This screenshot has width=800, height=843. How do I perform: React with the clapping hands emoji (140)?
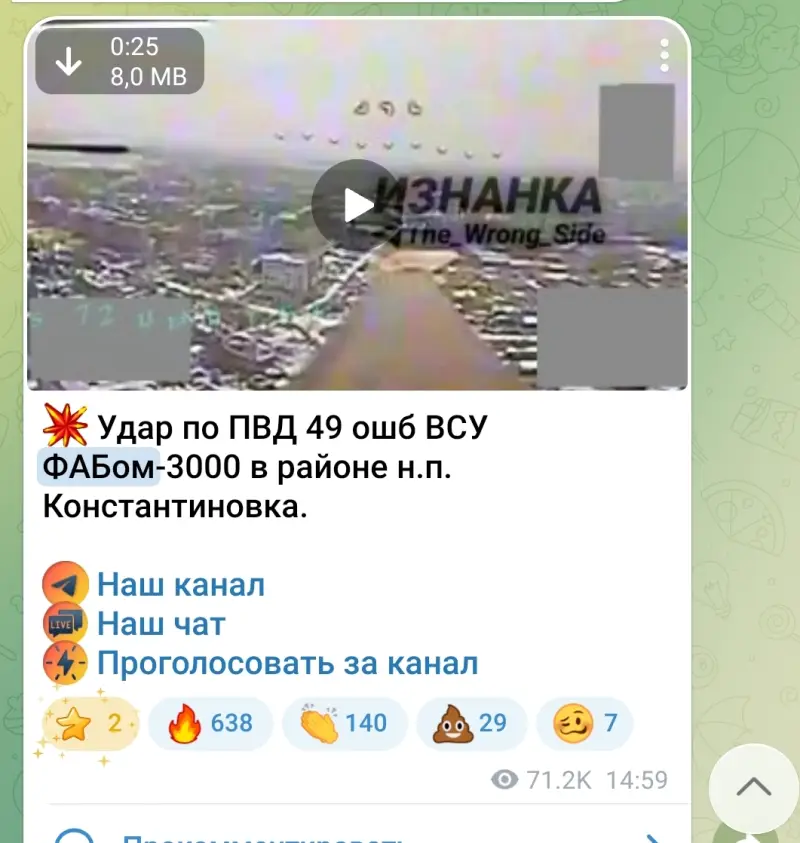pos(344,723)
